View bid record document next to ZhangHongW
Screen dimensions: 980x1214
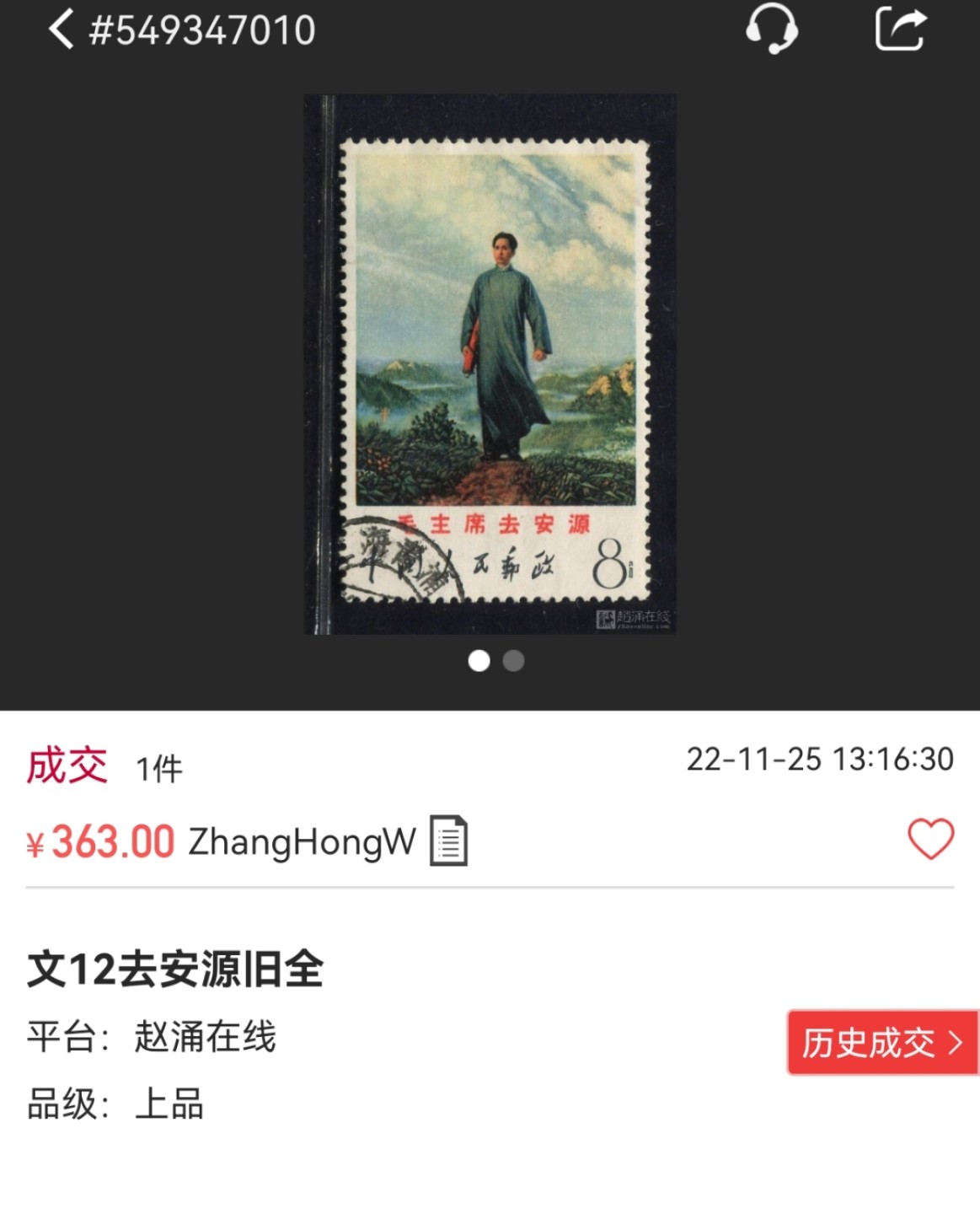click(448, 841)
